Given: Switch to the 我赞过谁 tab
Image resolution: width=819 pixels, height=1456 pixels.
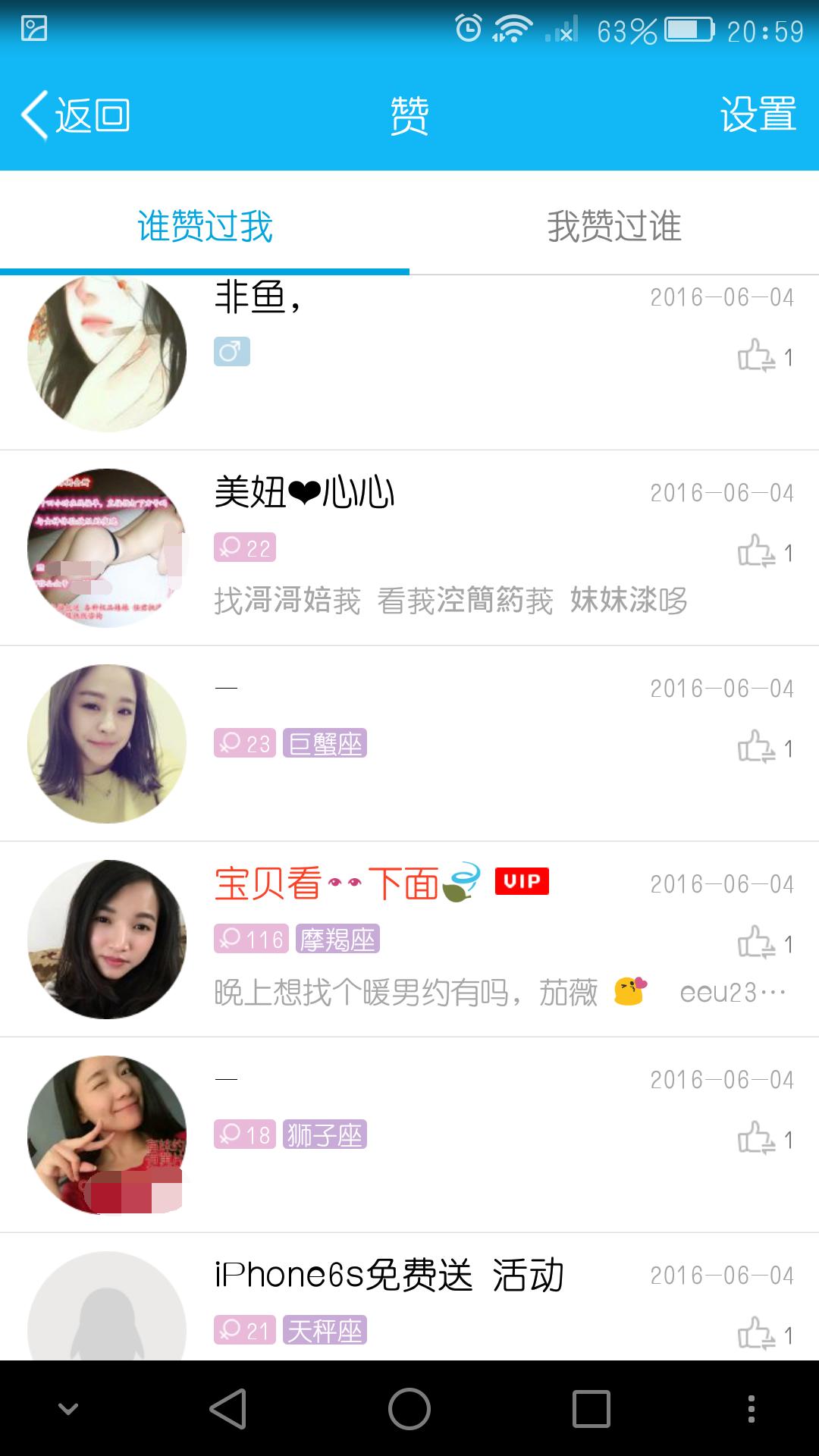Looking at the screenshot, I should (x=614, y=227).
